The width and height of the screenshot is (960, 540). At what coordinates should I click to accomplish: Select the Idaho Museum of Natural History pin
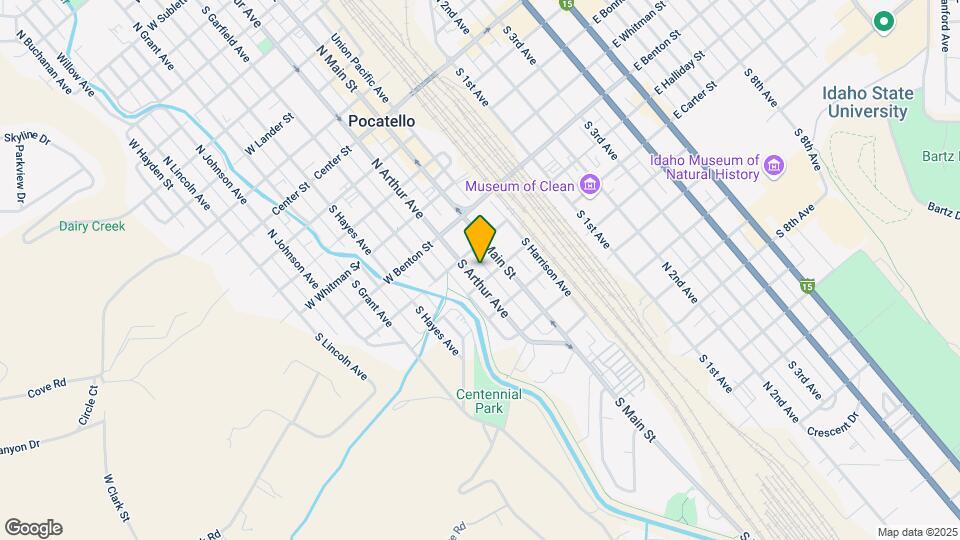pos(773,166)
